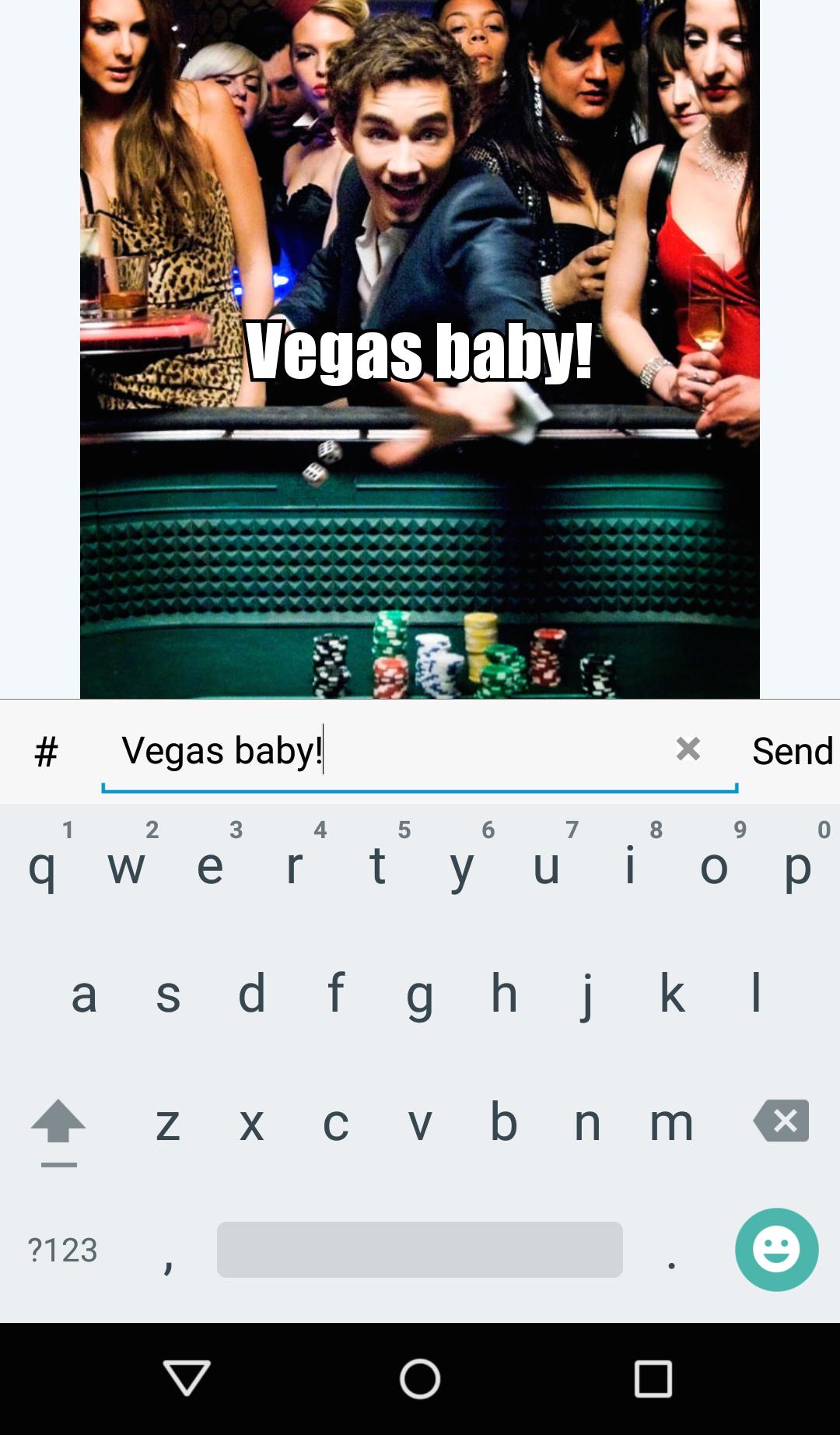
Task: Switch keyboard to ?123 symbols
Action: pos(62,1250)
